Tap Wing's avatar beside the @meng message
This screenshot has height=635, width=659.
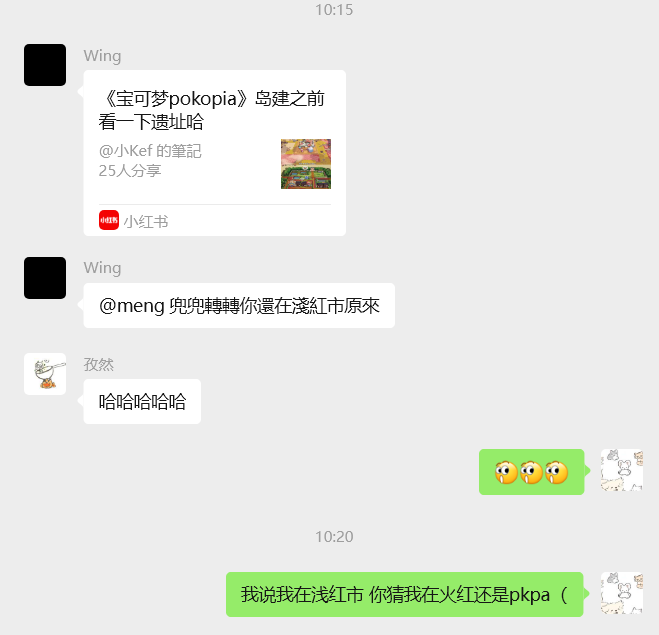coord(45,278)
